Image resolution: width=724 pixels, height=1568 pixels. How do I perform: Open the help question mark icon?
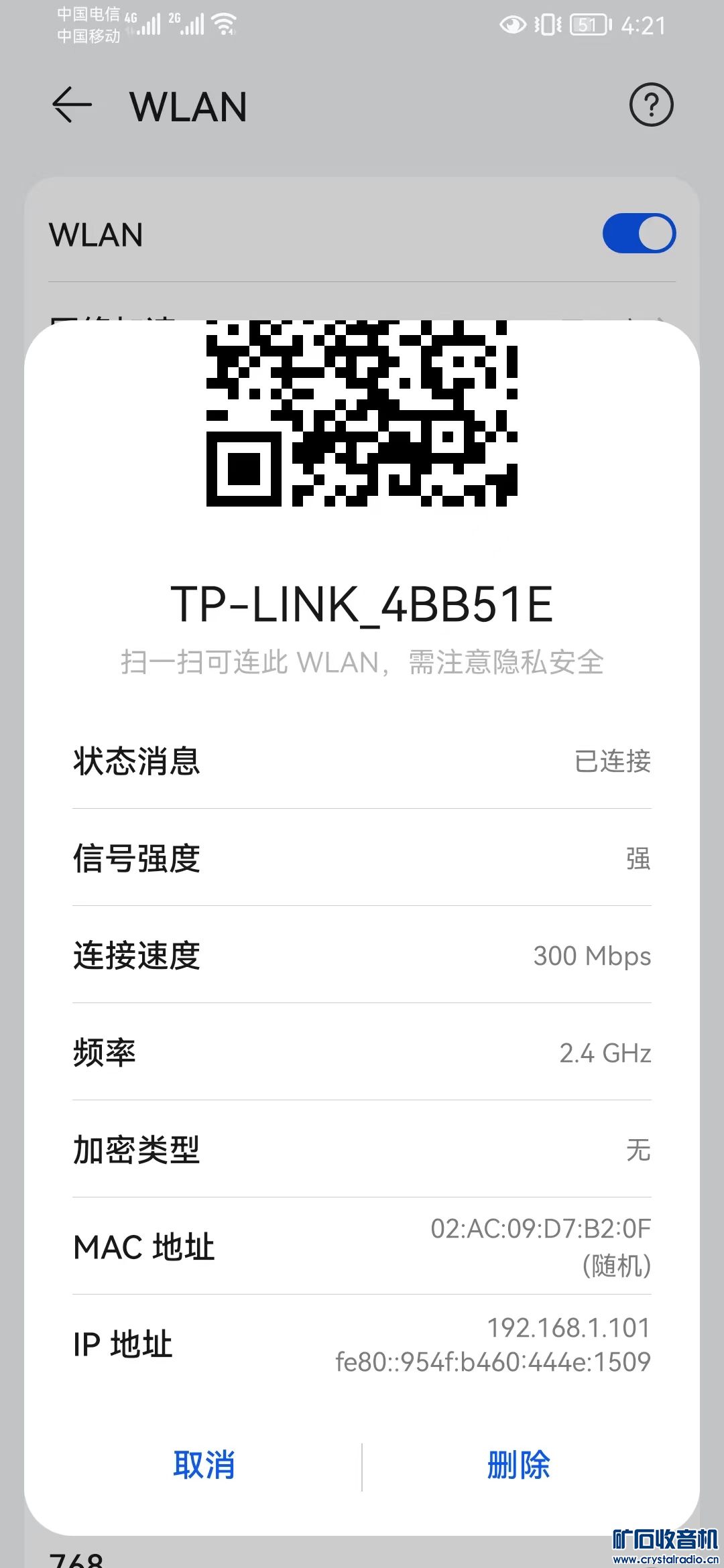(651, 105)
